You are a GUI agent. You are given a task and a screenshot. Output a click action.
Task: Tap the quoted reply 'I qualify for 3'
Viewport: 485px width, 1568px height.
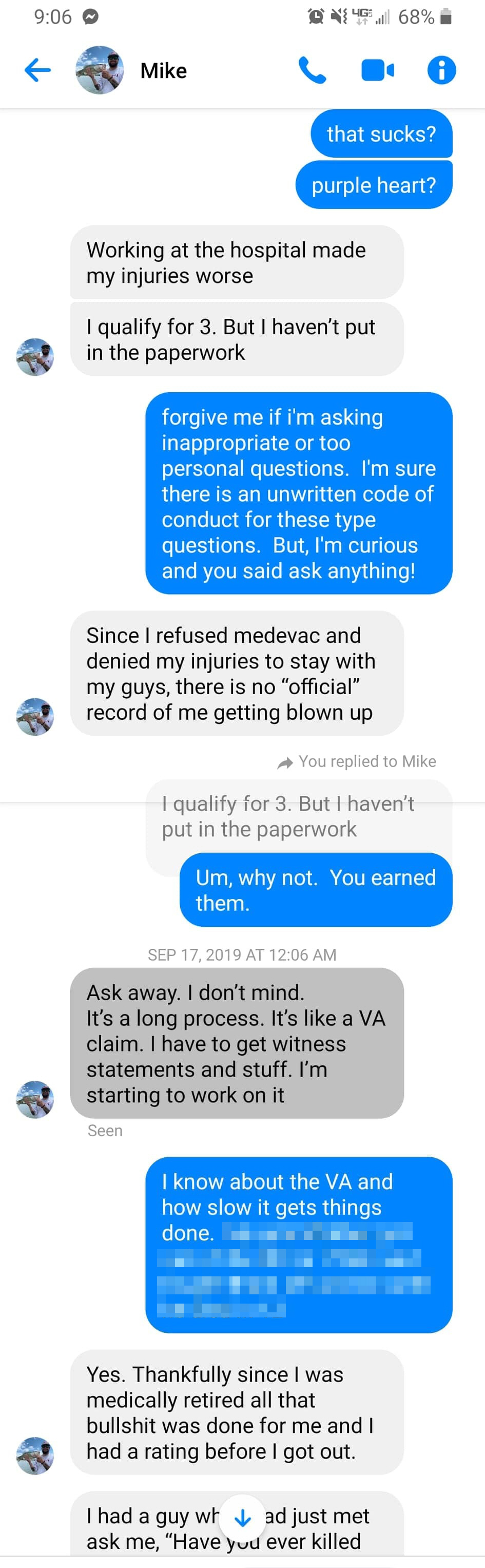pyautogui.click(x=288, y=816)
